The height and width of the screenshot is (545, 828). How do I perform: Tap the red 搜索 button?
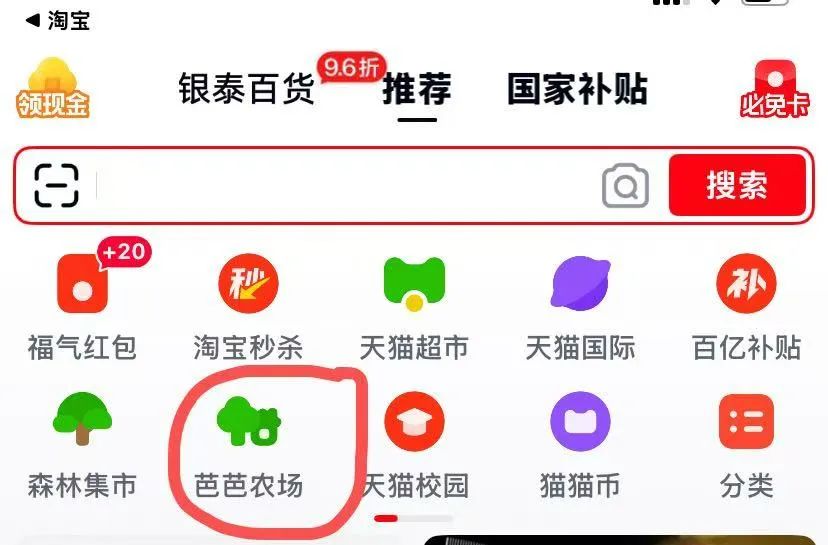pos(737,185)
